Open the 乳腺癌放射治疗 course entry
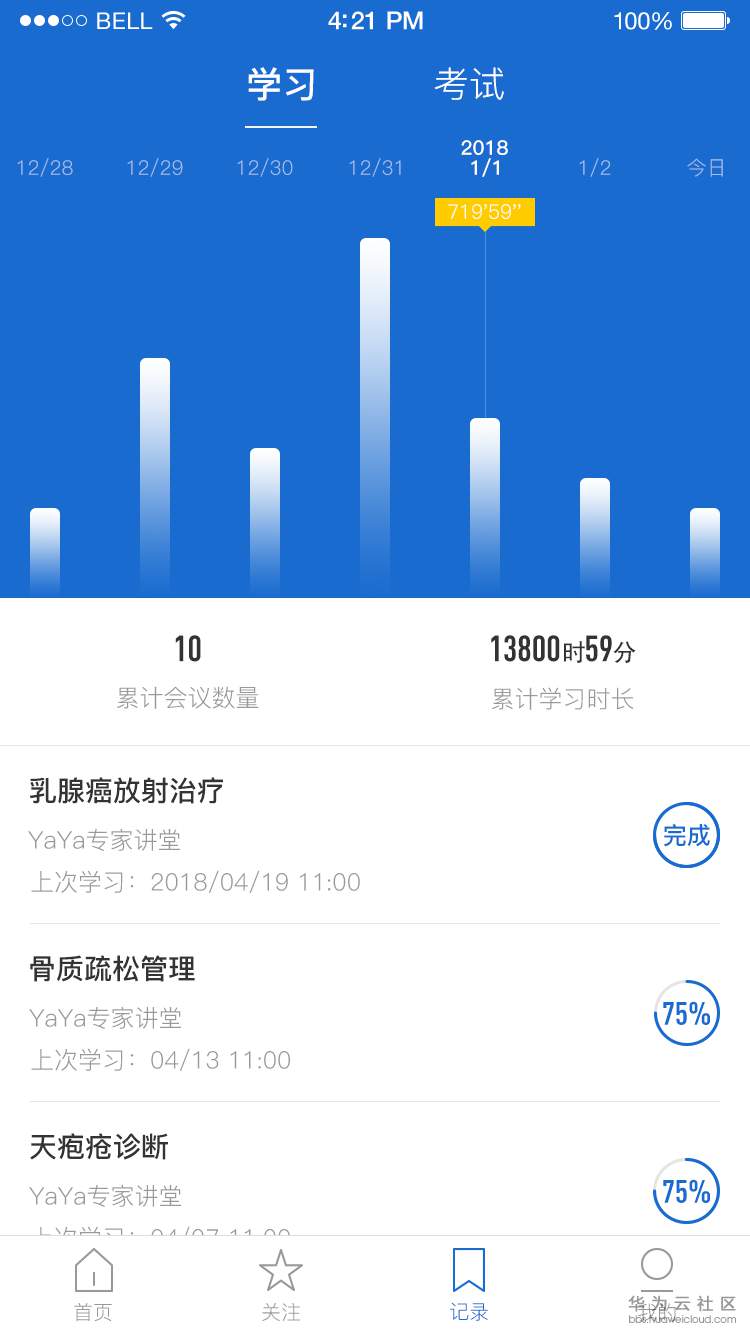750x1334 pixels. (x=124, y=791)
